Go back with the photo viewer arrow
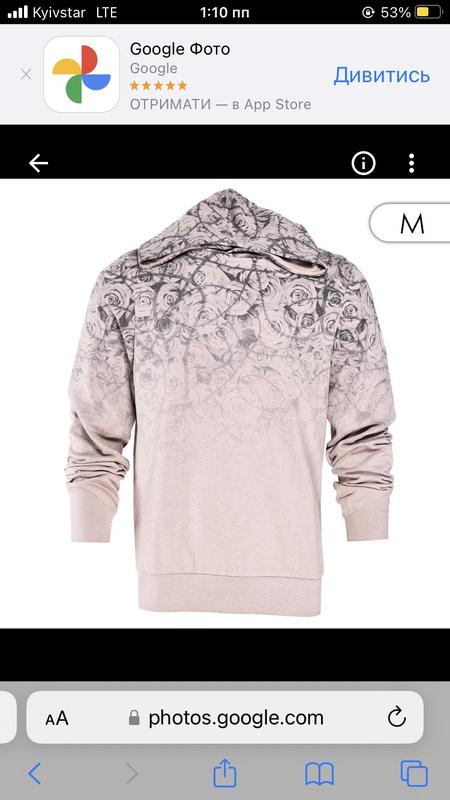The image size is (450, 800). (x=38, y=163)
